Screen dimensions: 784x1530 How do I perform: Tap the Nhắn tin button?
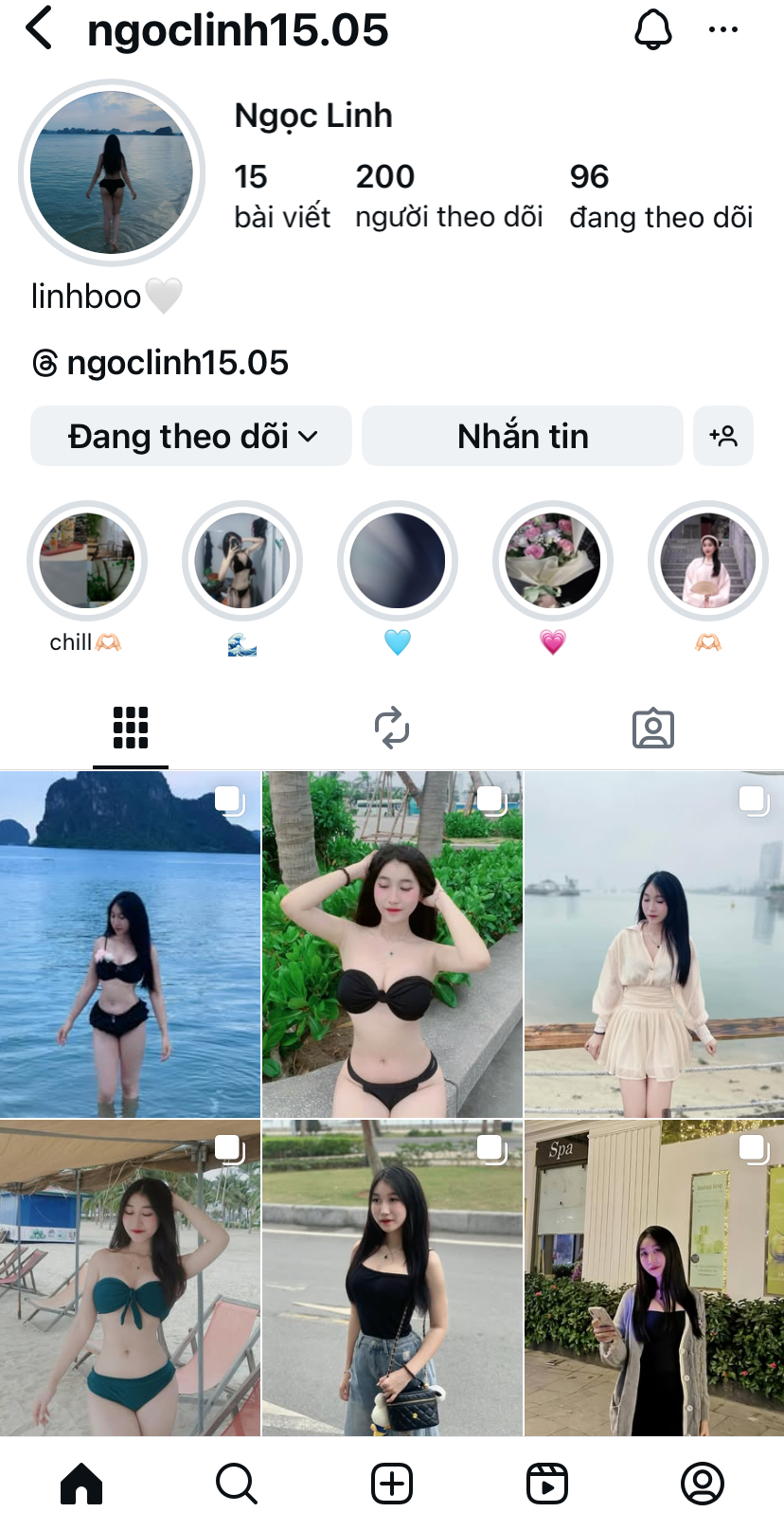click(x=523, y=436)
